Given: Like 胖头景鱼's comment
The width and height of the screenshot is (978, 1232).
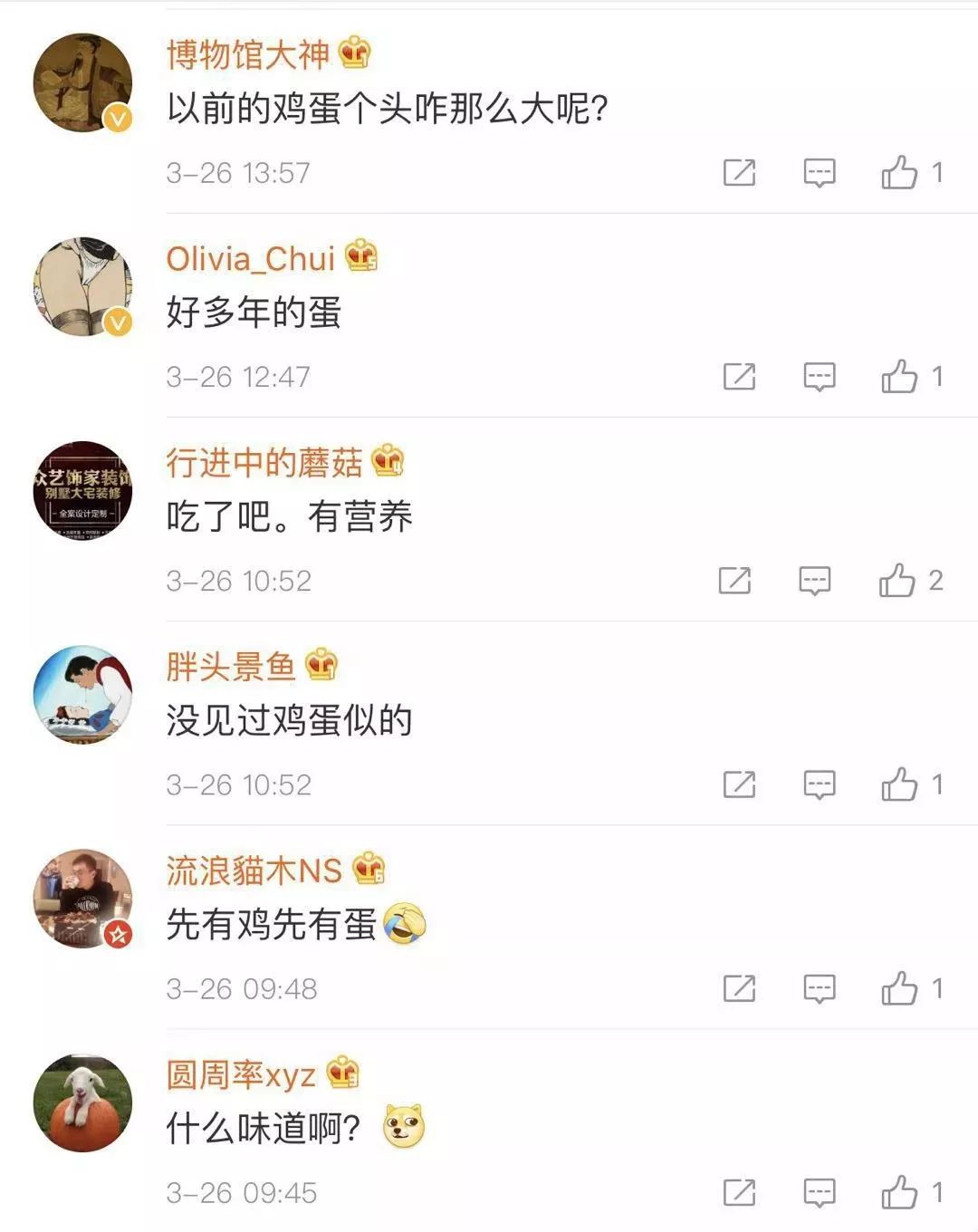Looking at the screenshot, I should click(x=899, y=784).
